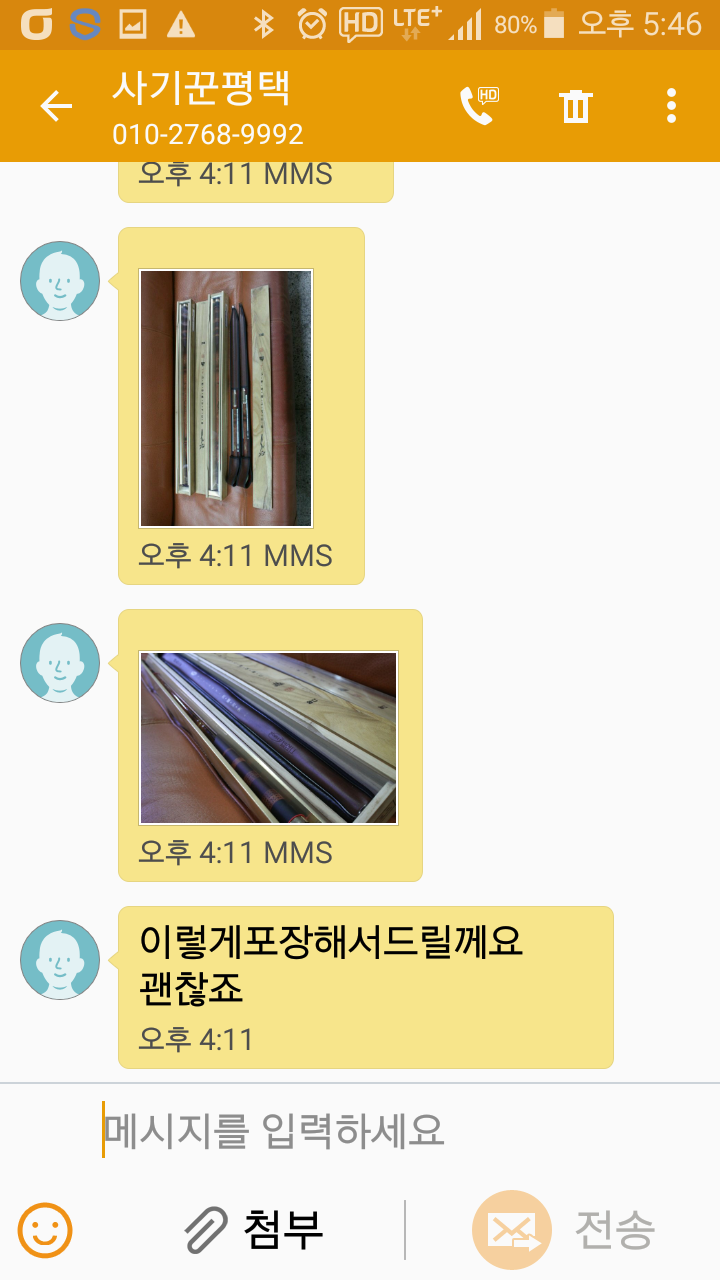The width and height of the screenshot is (720, 1280).
Task: Open the emoji smiley picker
Action: (45, 1230)
